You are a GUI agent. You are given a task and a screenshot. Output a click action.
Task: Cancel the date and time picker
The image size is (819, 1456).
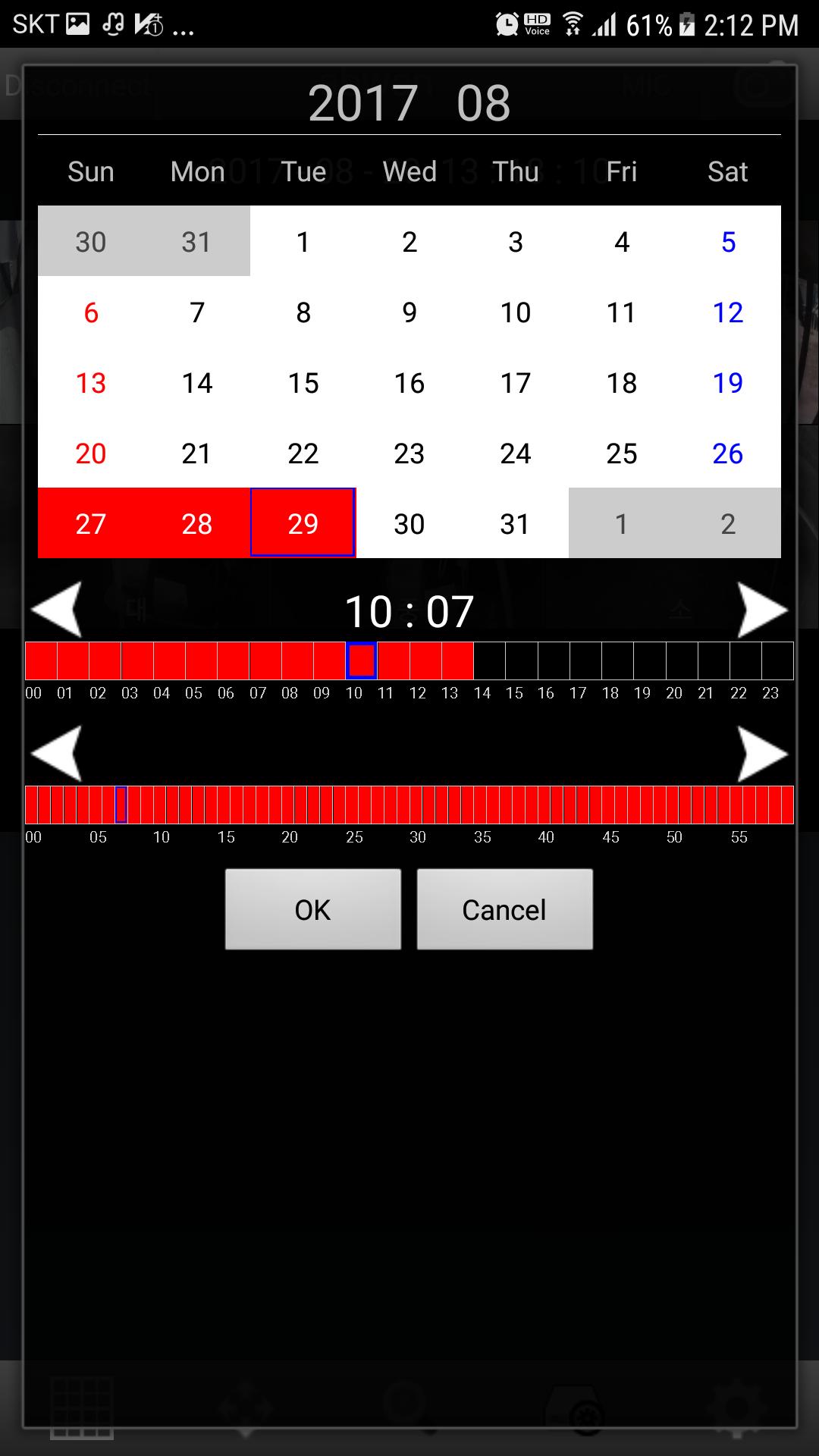click(x=504, y=909)
